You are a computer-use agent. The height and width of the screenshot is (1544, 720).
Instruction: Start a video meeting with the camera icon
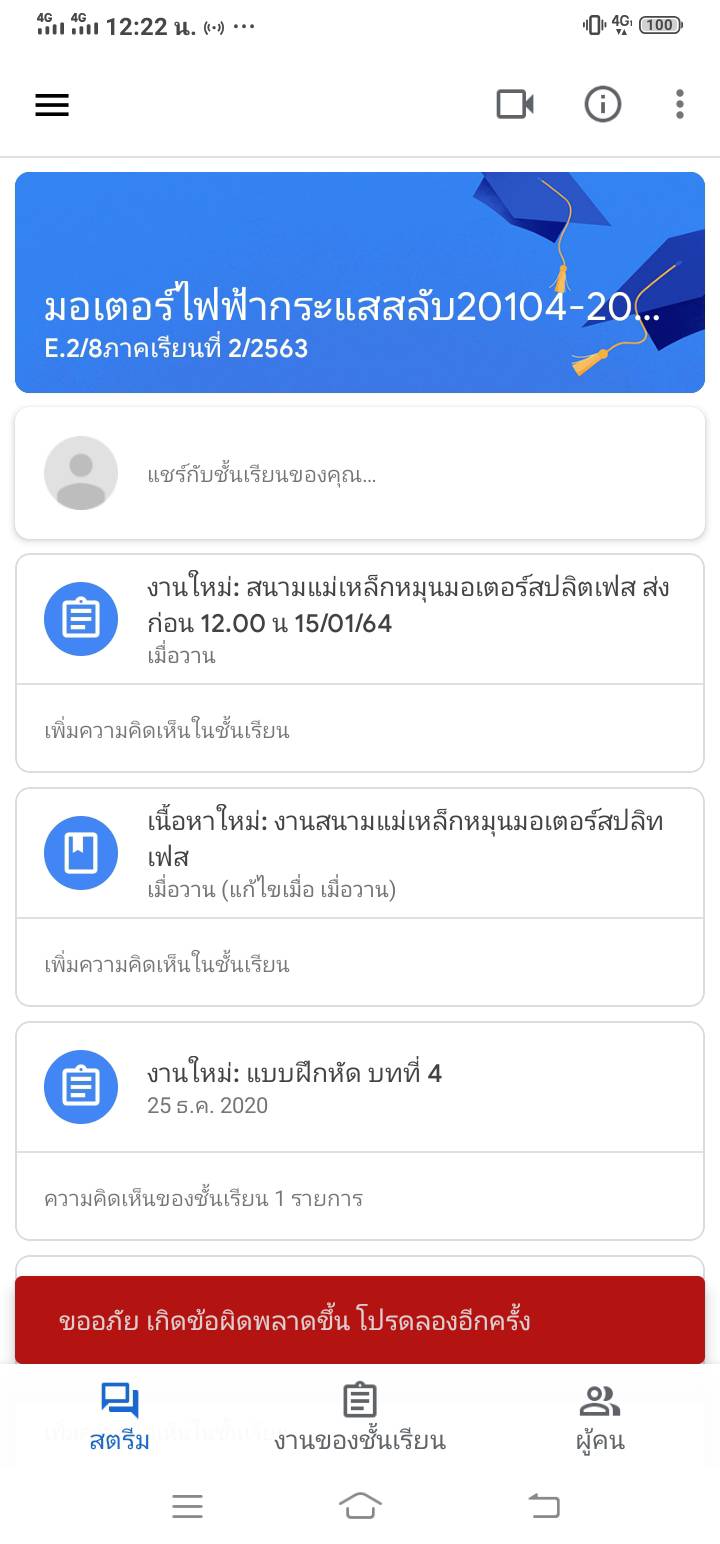(515, 104)
